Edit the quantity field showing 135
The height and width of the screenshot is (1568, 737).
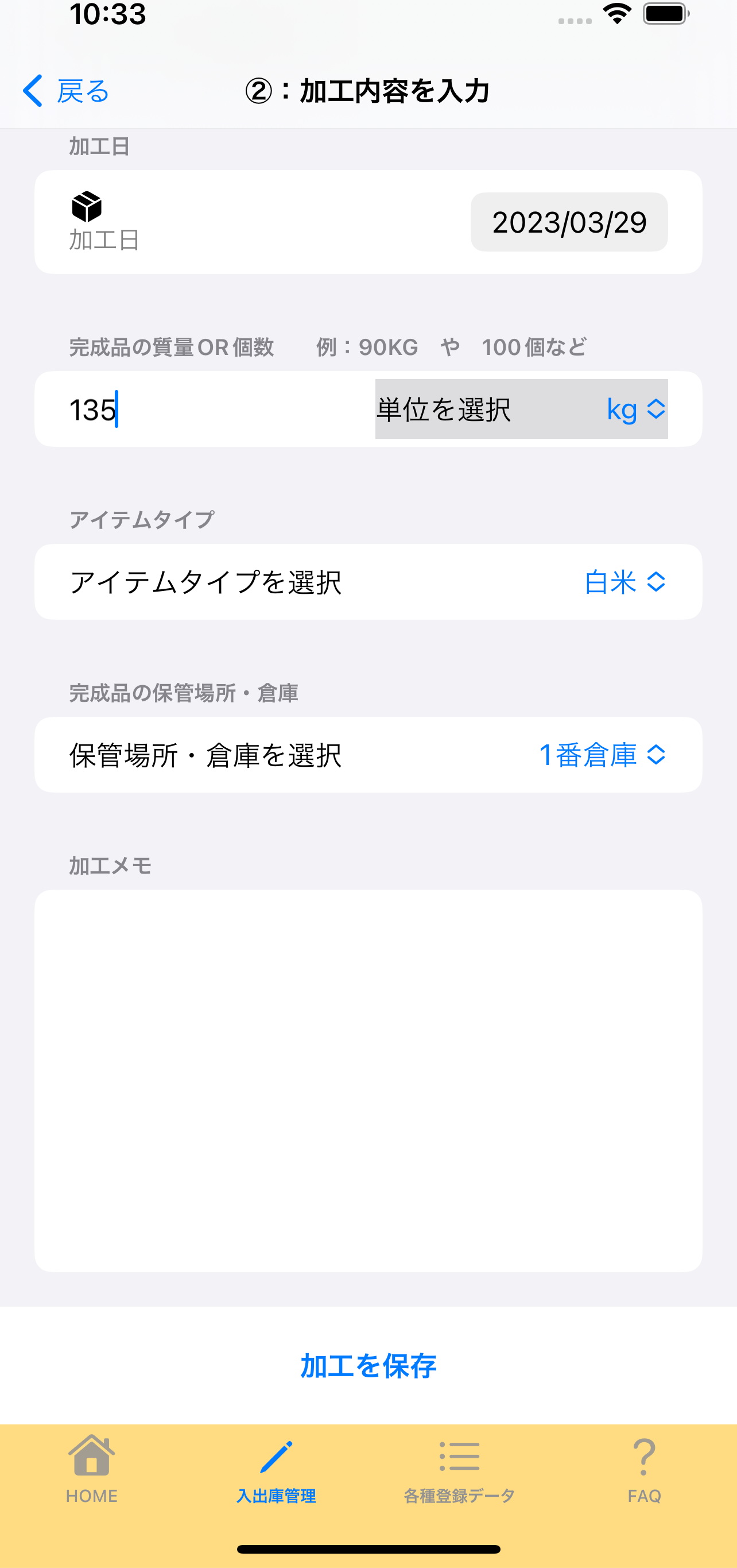coord(183,409)
